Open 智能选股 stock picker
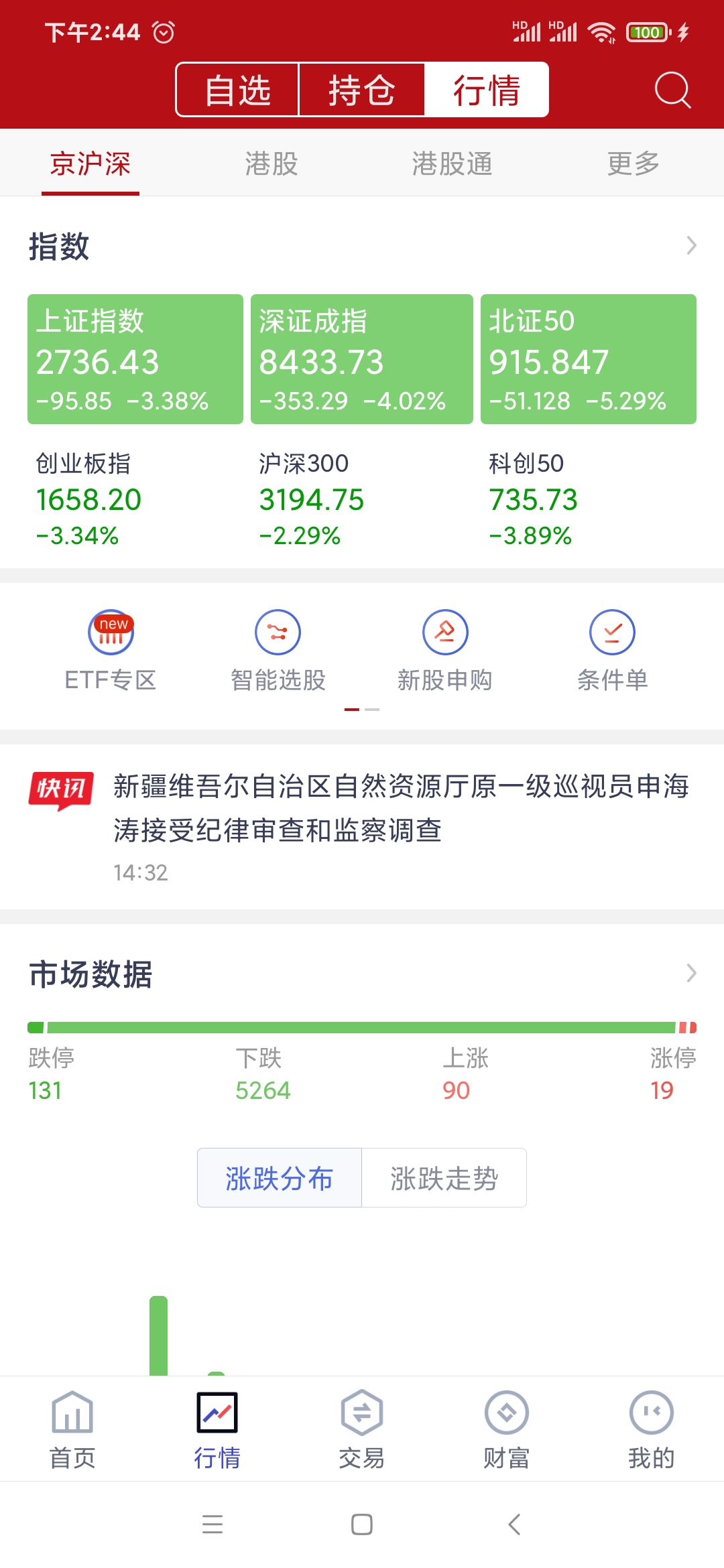The image size is (724, 1568). pos(278,650)
